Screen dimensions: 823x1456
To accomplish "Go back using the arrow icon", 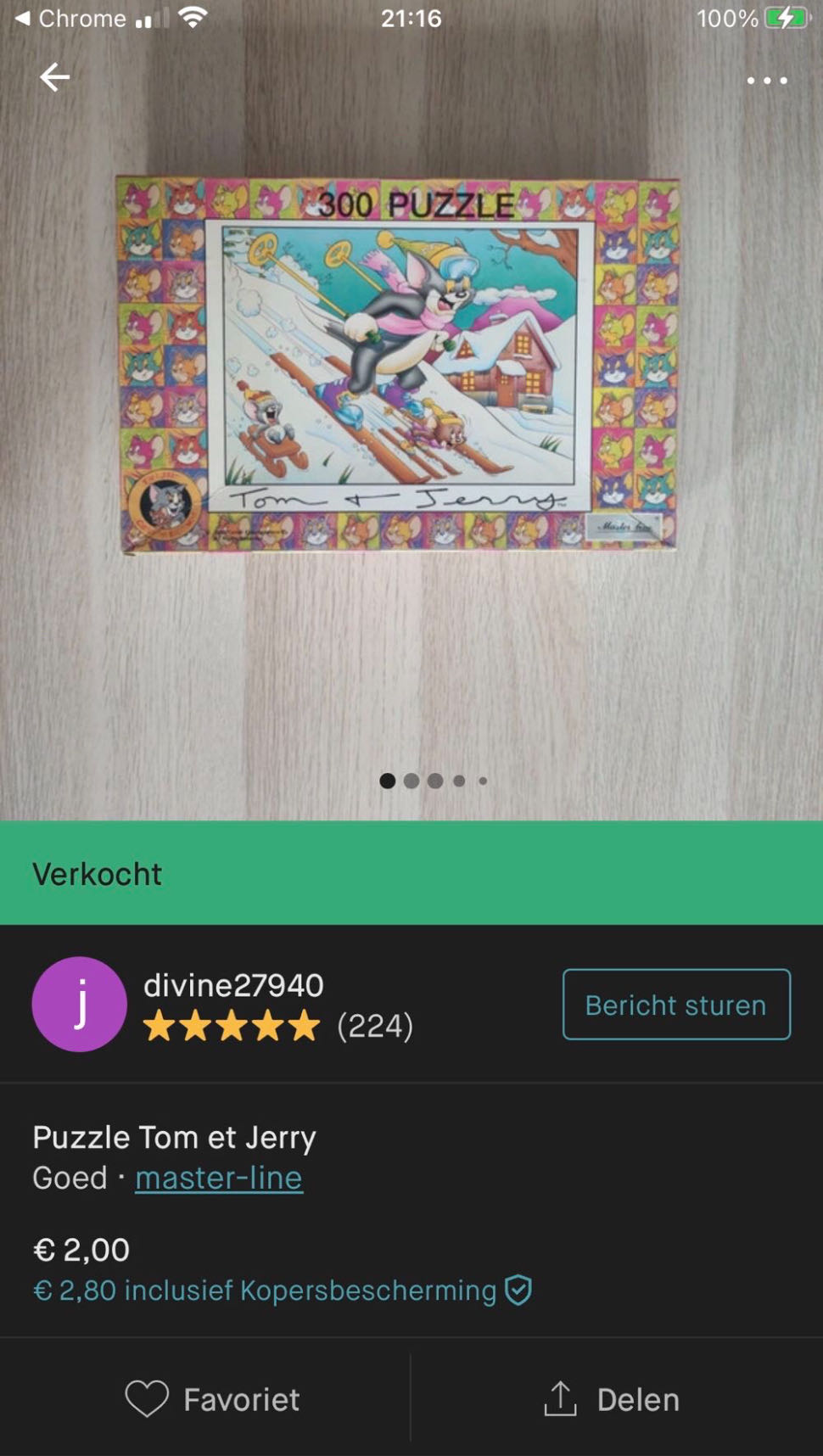I will point(55,77).
